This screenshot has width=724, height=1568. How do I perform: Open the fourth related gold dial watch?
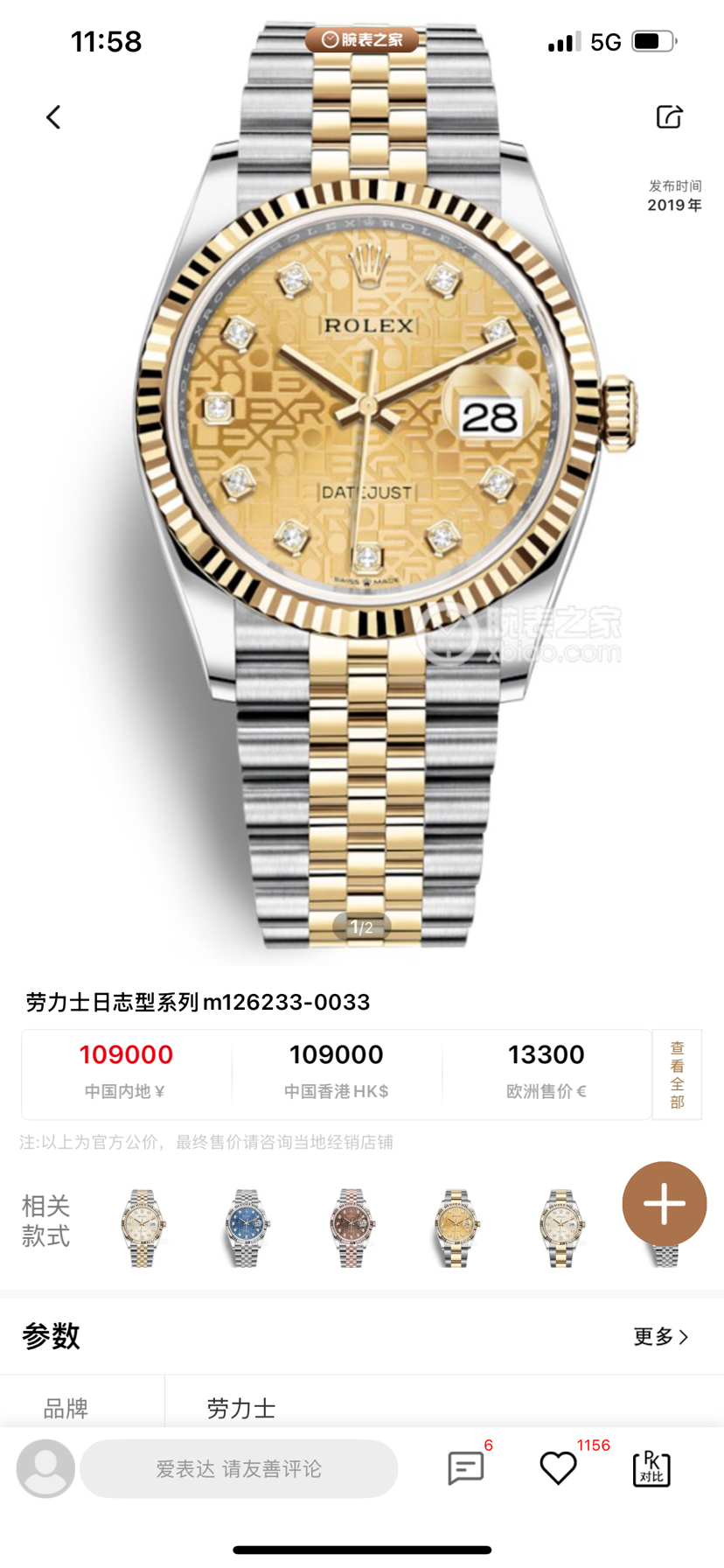456,1228
